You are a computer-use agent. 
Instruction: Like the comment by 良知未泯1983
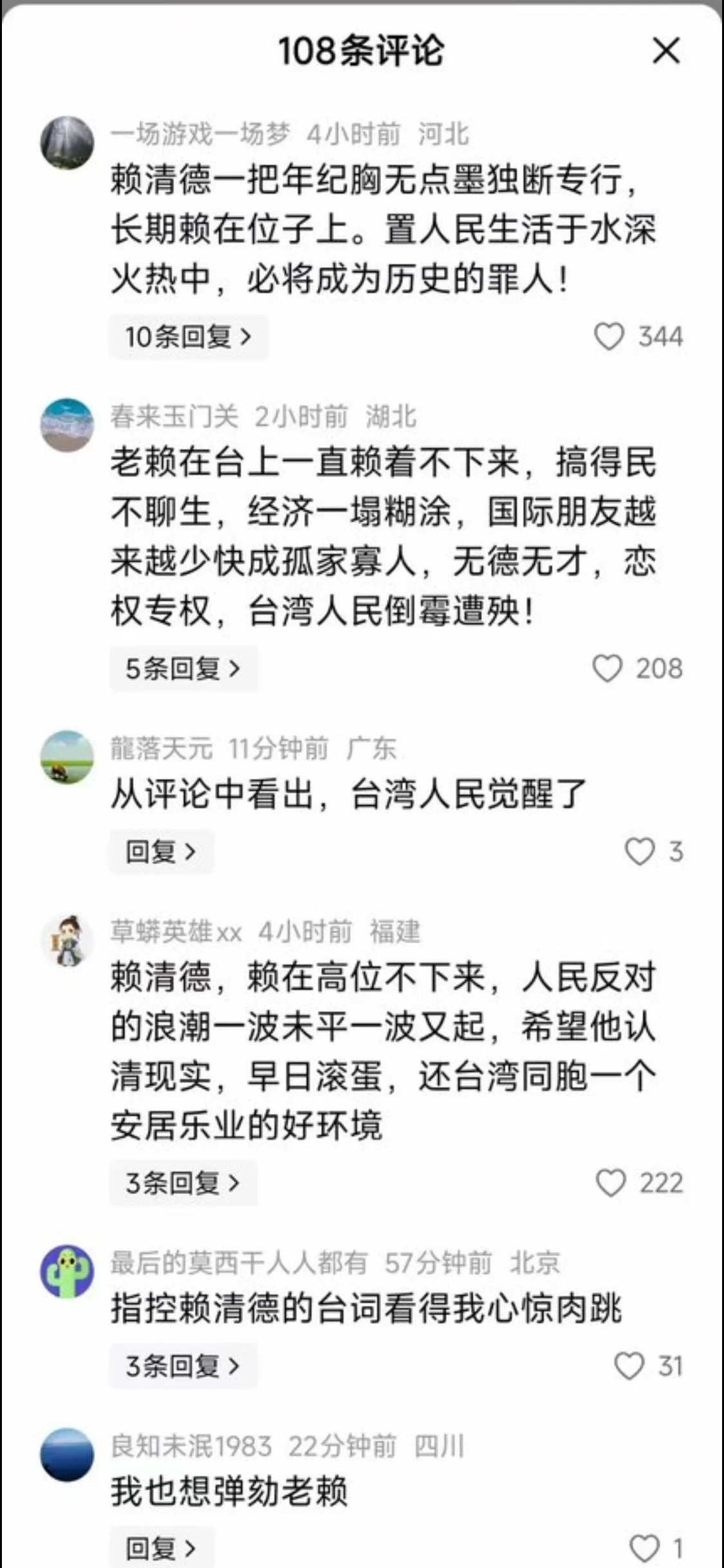click(x=644, y=1548)
